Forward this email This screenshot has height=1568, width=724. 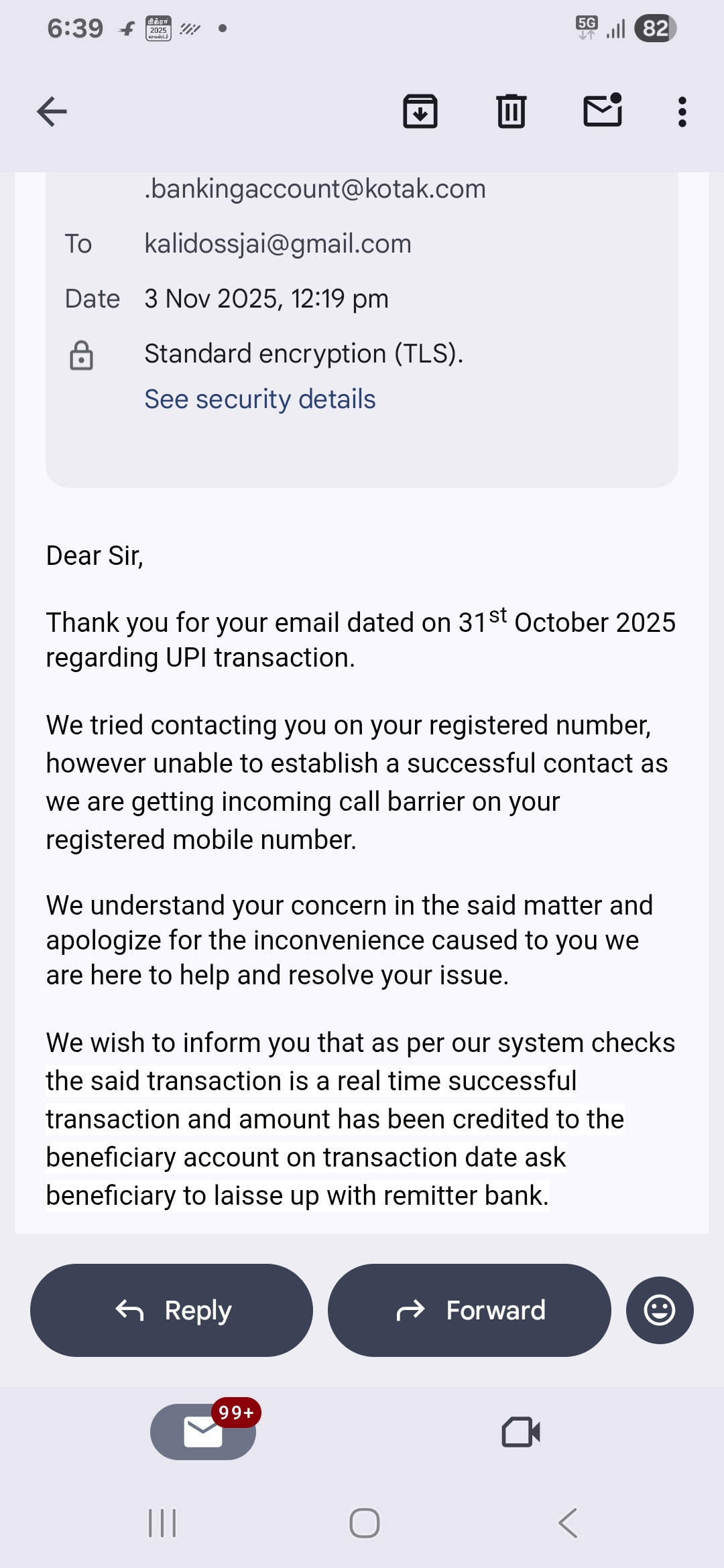(469, 1310)
